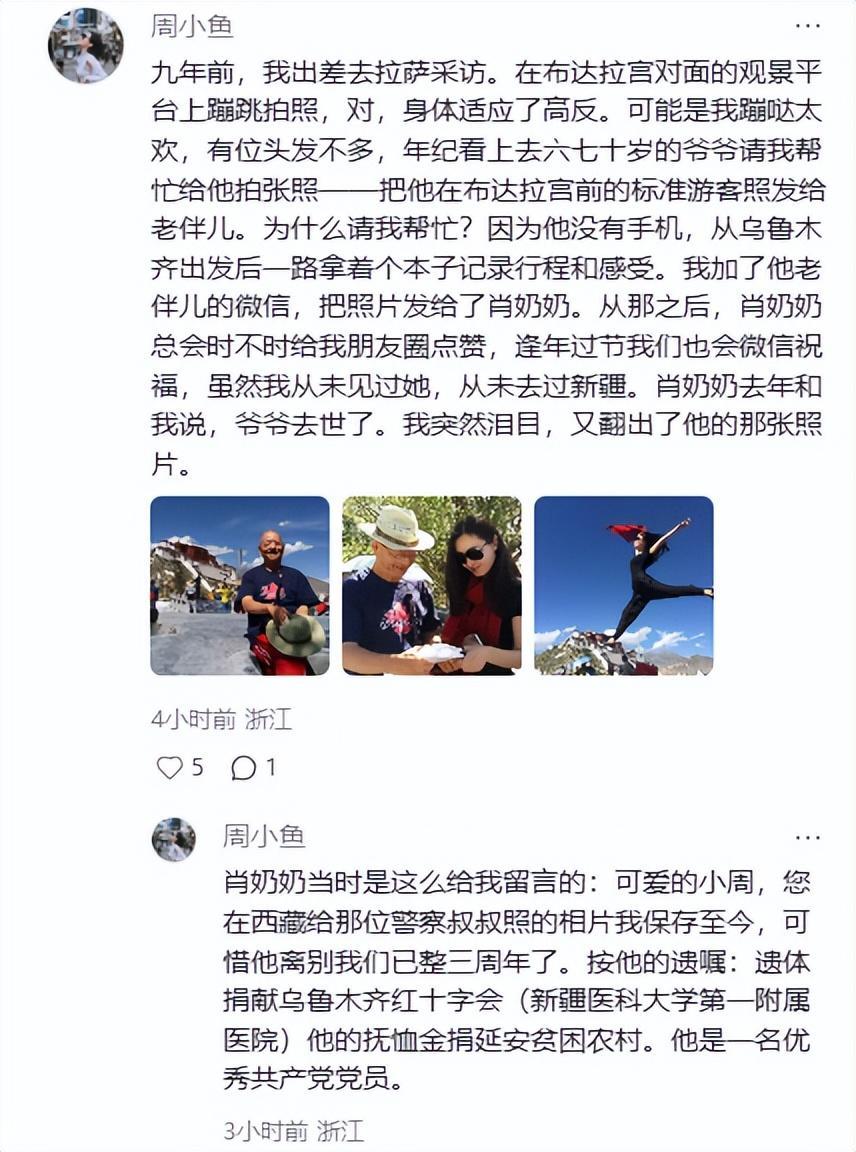
Task: Tap the username 周小鱼 above the main post
Action: pyautogui.click(x=192, y=26)
